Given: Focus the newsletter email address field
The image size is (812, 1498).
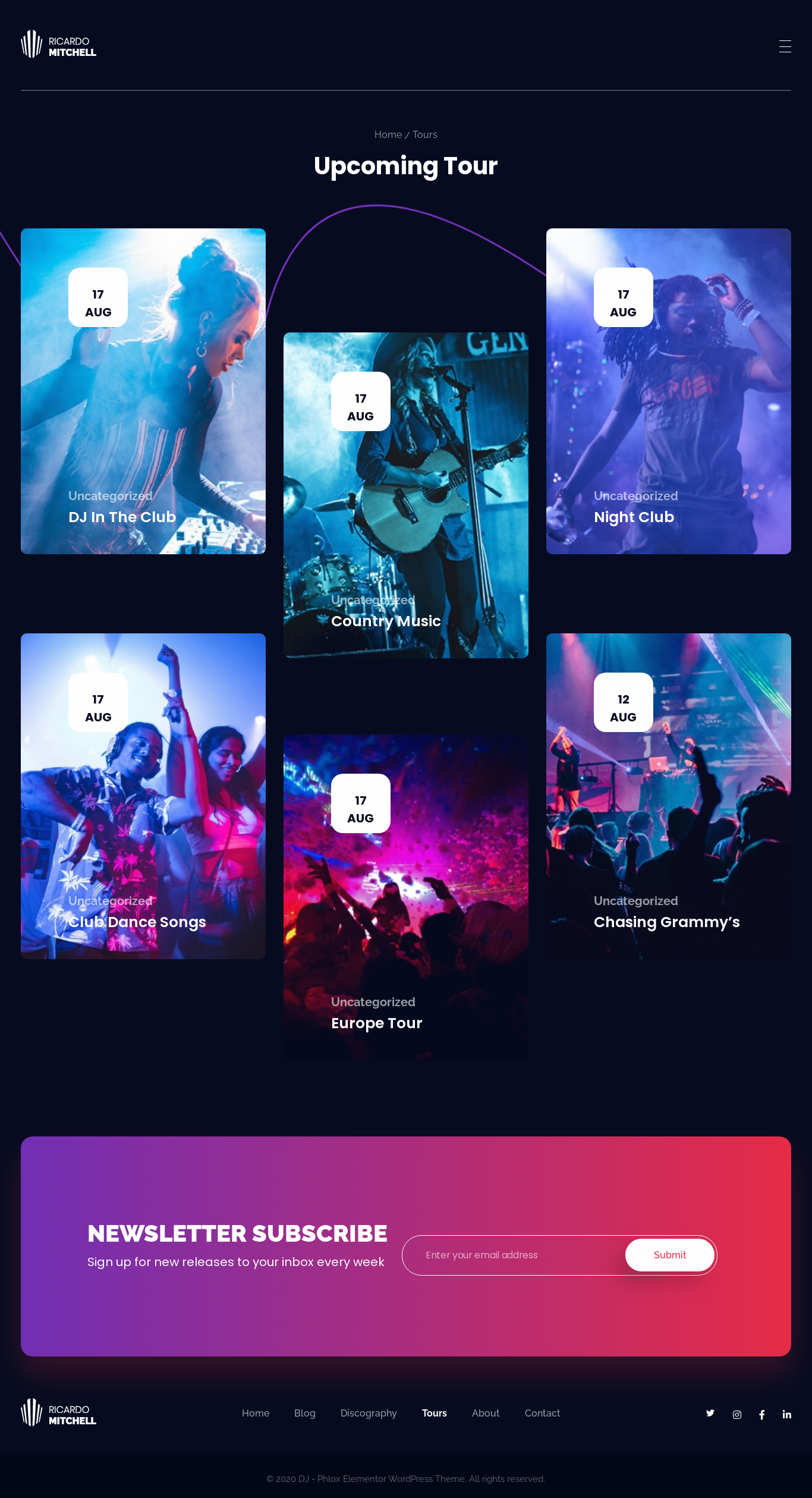Looking at the screenshot, I should click(511, 1255).
